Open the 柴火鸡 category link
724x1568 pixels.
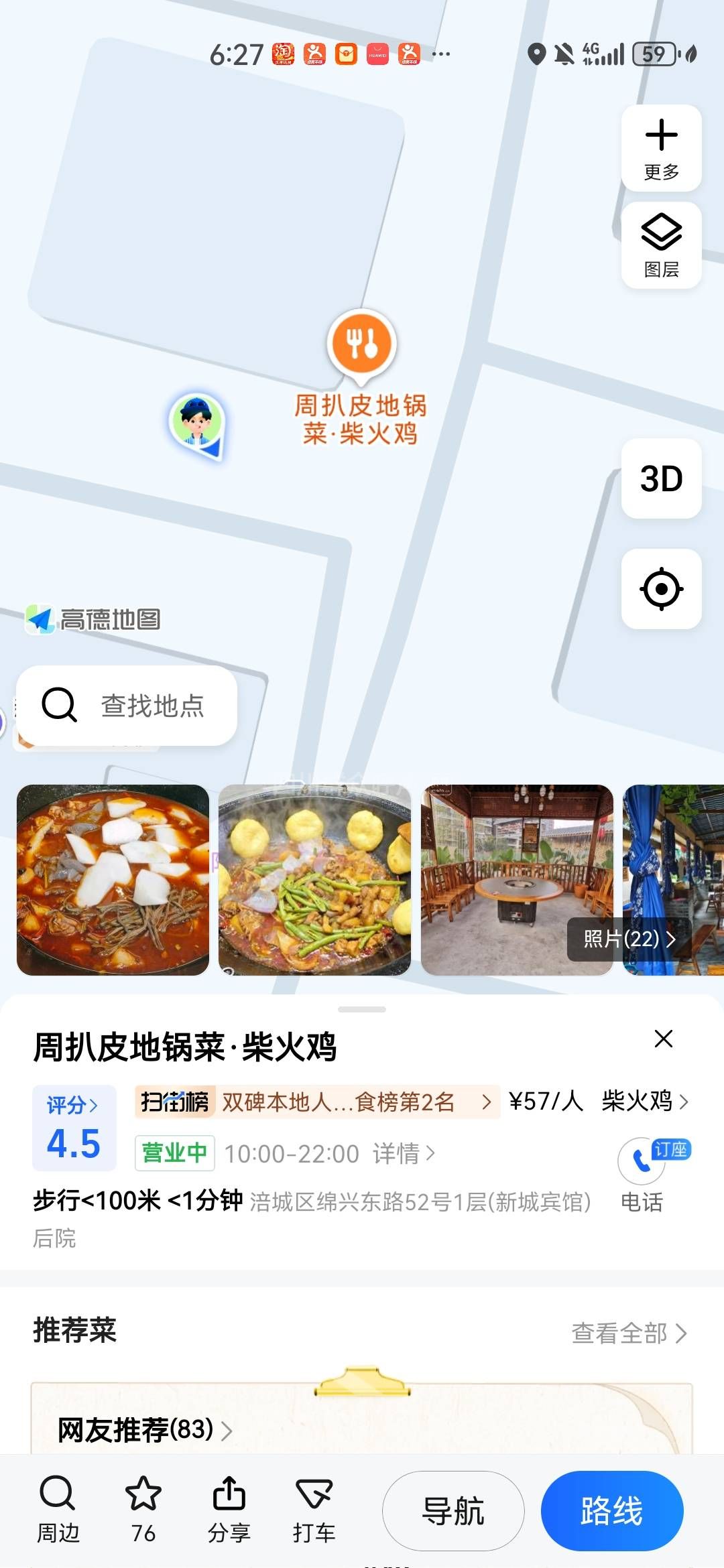[644, 1101]
